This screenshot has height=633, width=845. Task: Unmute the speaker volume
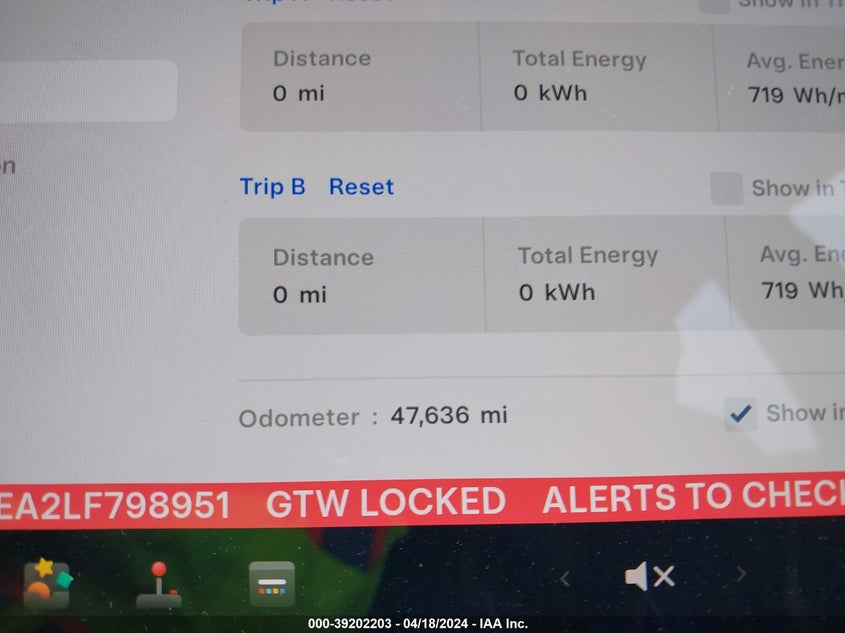tap(650, 576)
